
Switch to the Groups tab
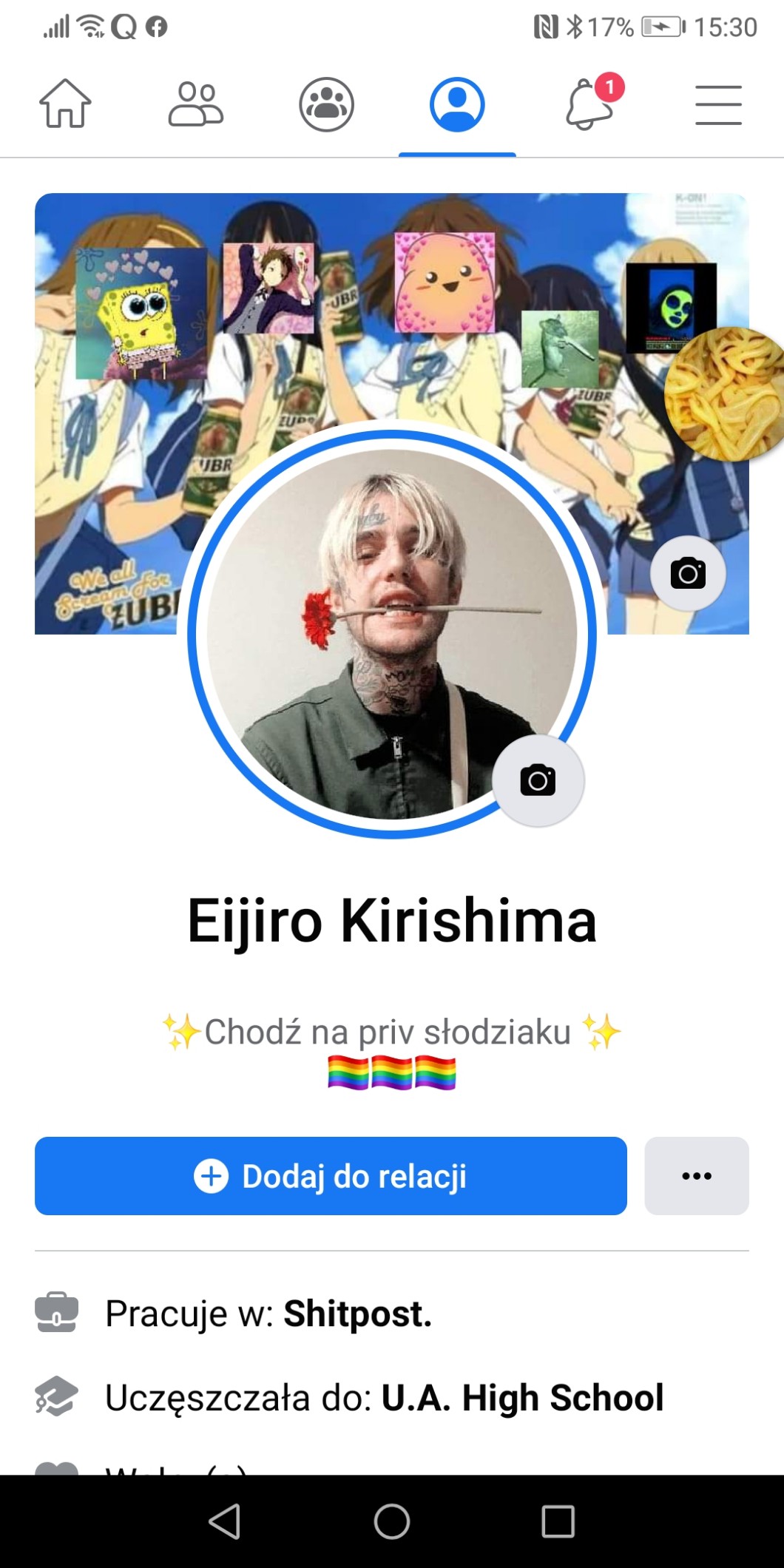point(326,104)
